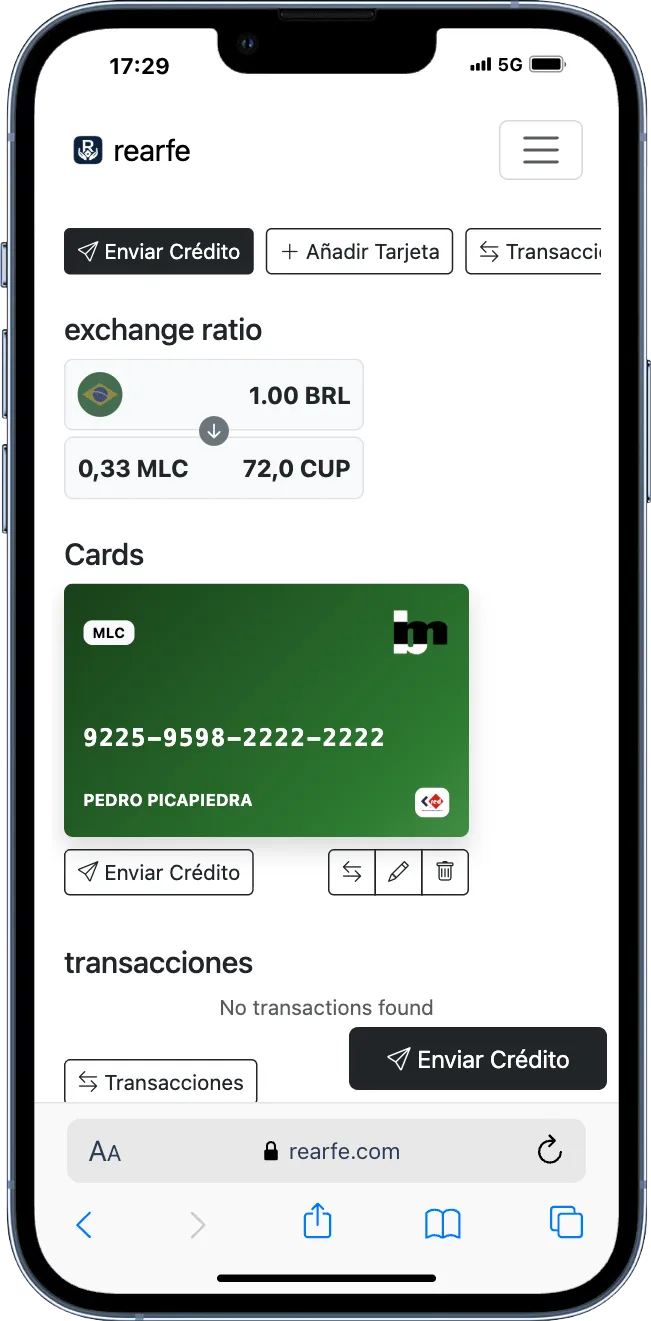The height and width of the screenshot is (1321, 651).
Task: Delete the card with the trash icon
Action: pos(445,872)
